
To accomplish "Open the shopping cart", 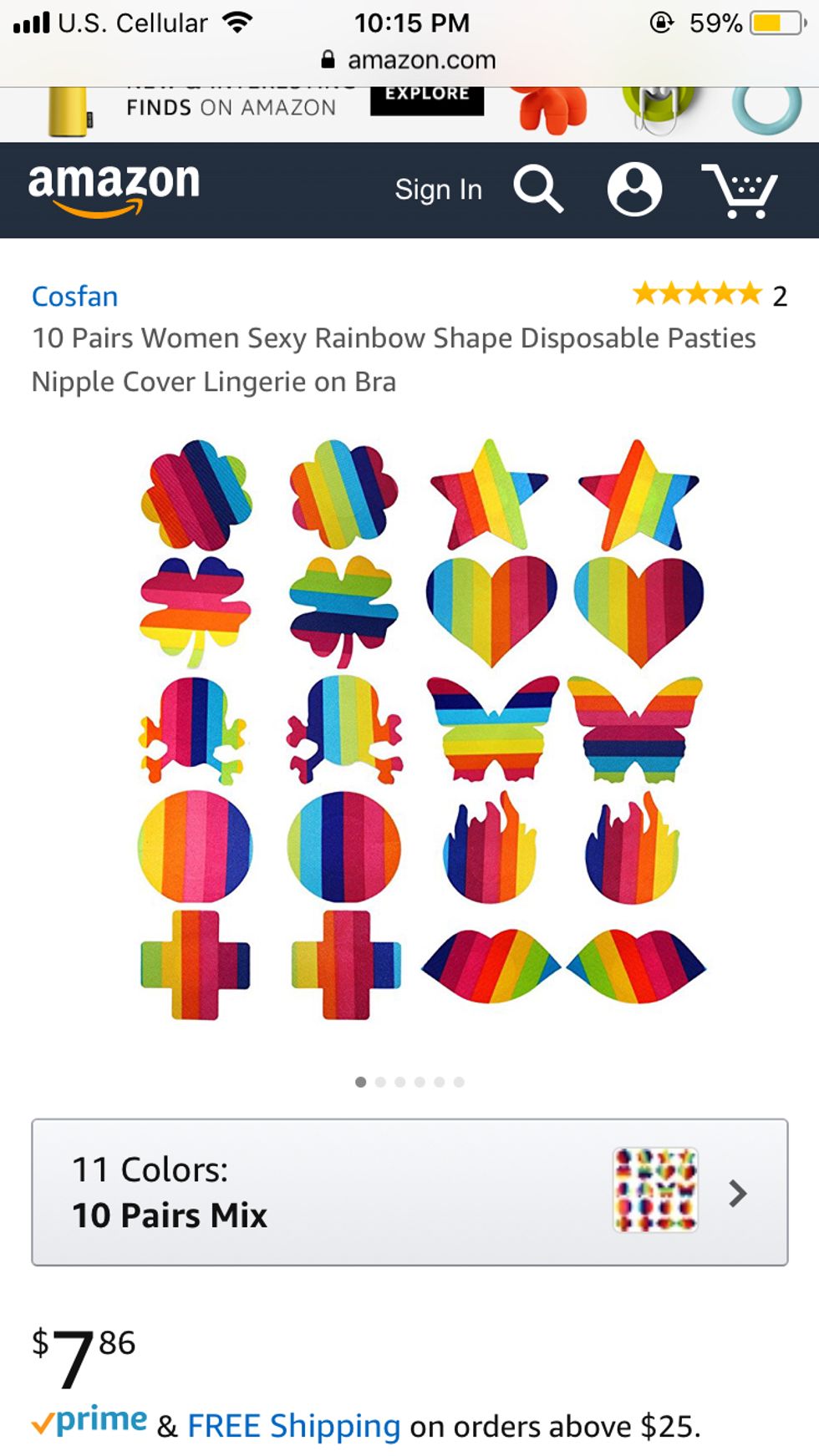I will click(740, 190).
